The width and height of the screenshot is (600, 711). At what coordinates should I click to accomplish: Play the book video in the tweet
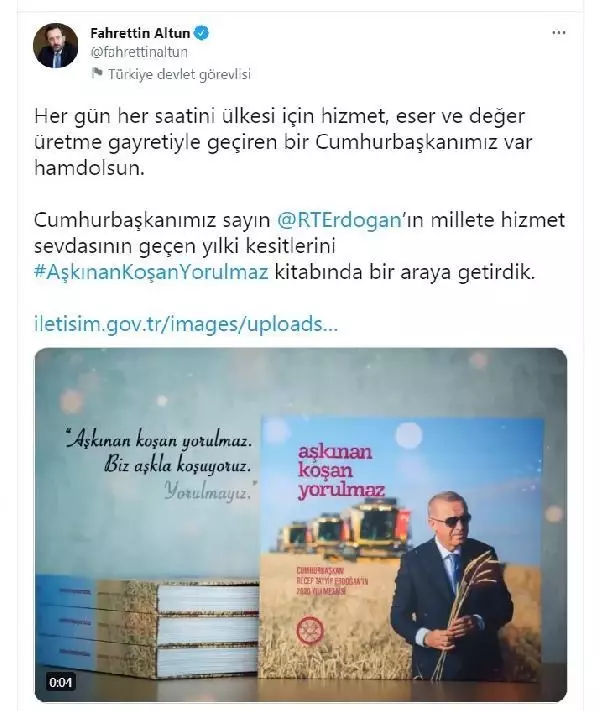[x=300, y=524]
